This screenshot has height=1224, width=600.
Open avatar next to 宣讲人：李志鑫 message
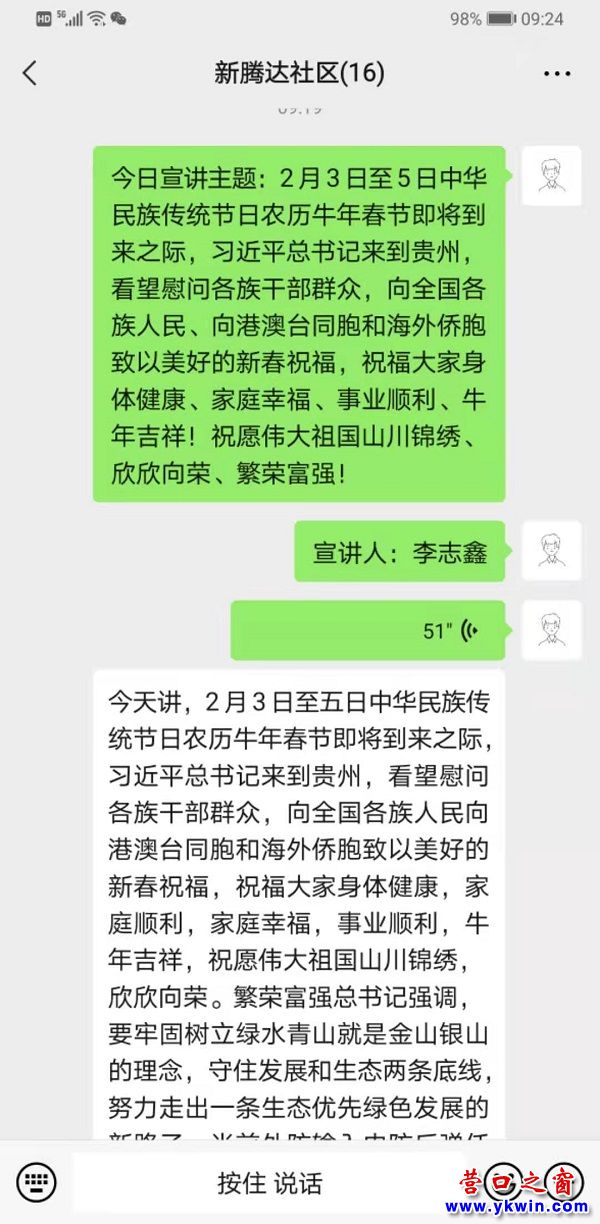pos(550,552)
